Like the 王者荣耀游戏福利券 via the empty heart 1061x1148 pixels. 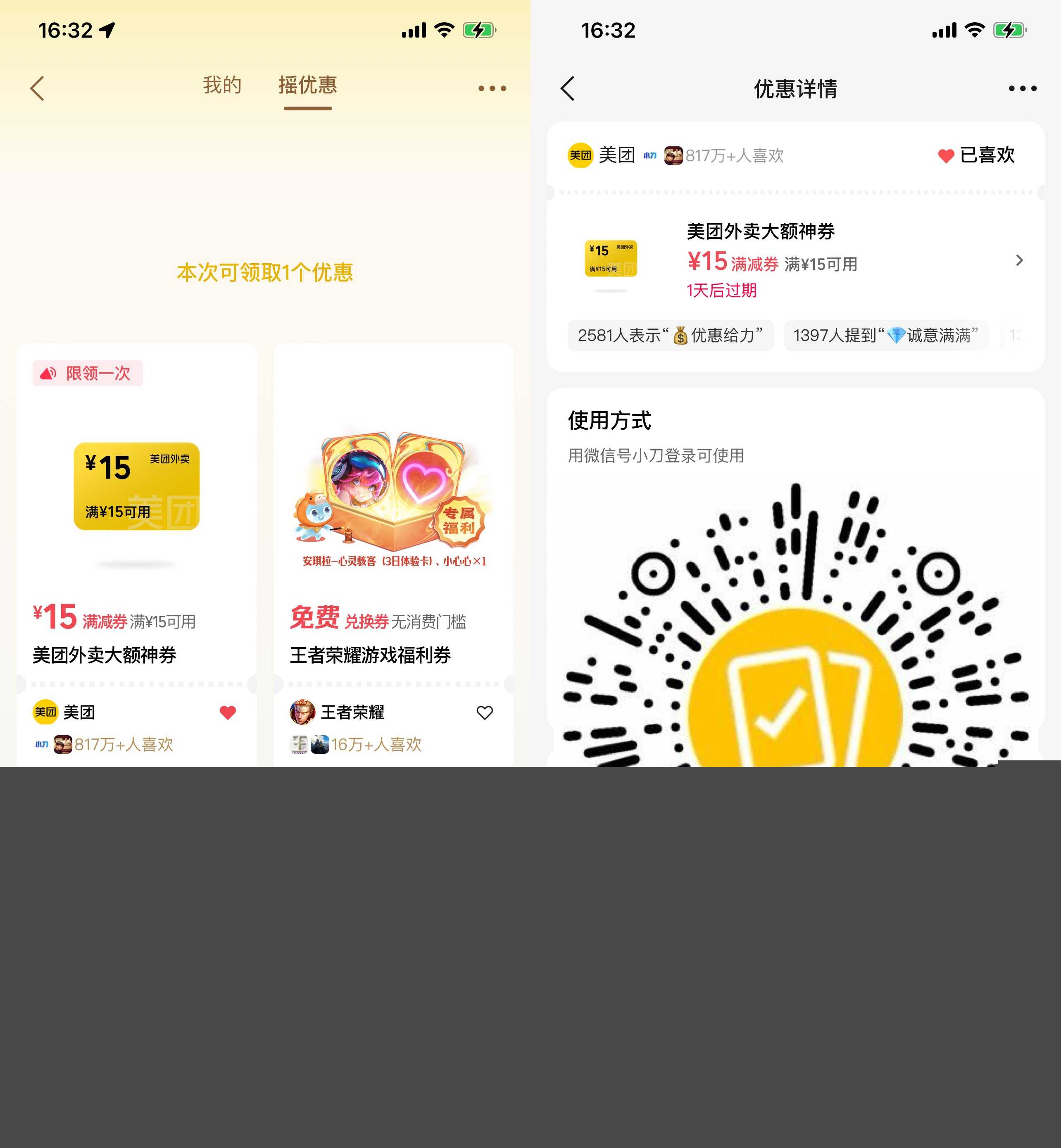(x=485, y=712)
